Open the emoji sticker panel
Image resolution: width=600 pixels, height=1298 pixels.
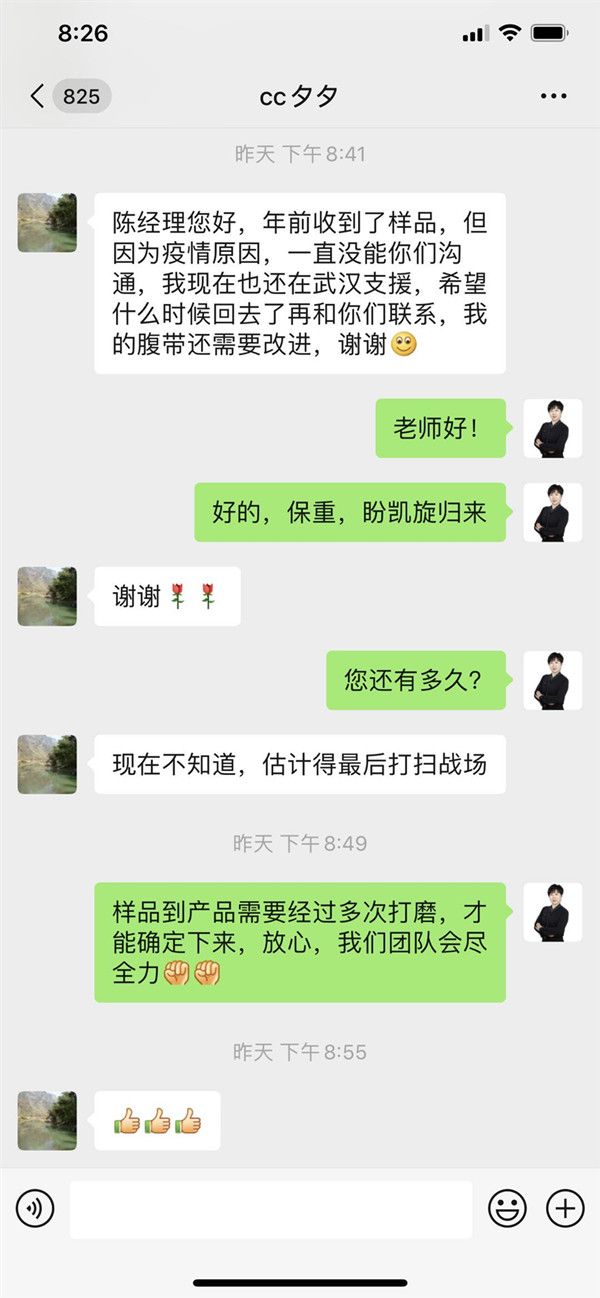(507, 1209)
